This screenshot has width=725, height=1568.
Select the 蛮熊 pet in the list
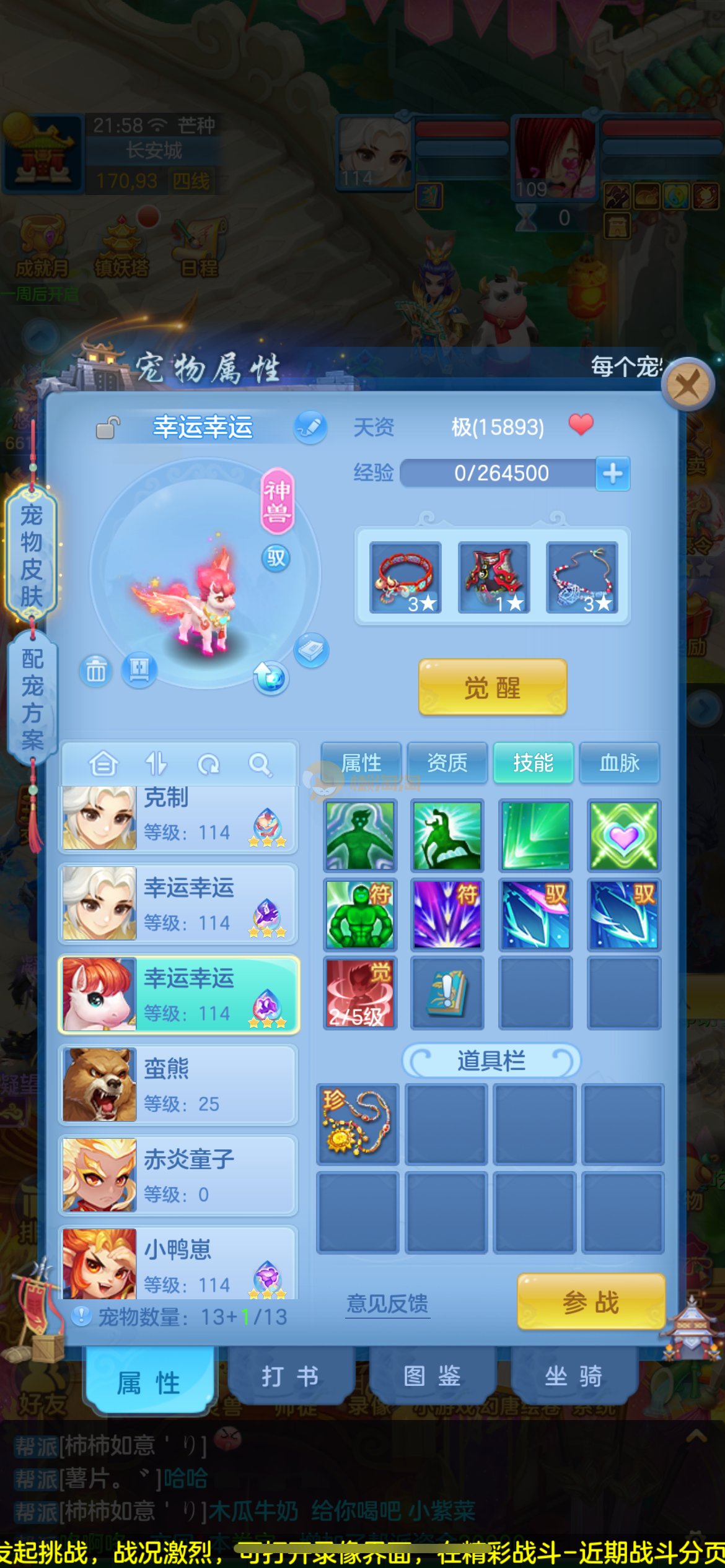click(178, 1085)
